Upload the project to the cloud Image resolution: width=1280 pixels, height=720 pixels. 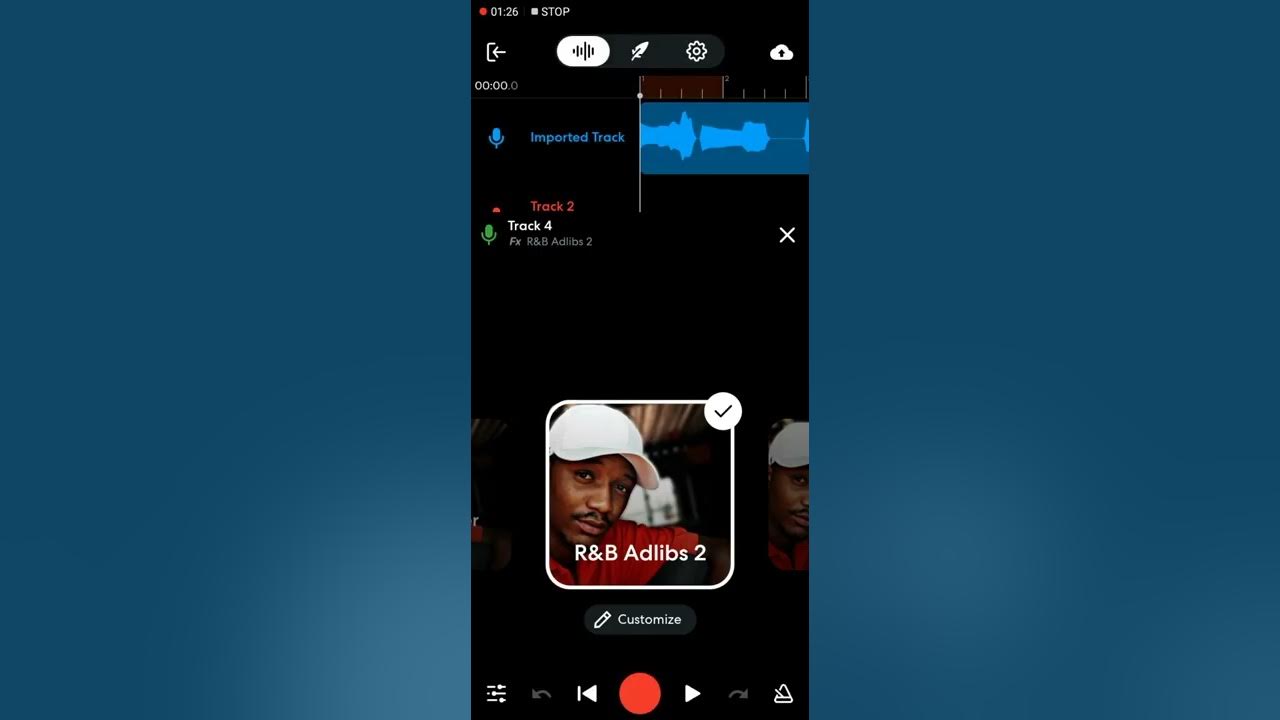pyautogui.click(x=782, y=52)
